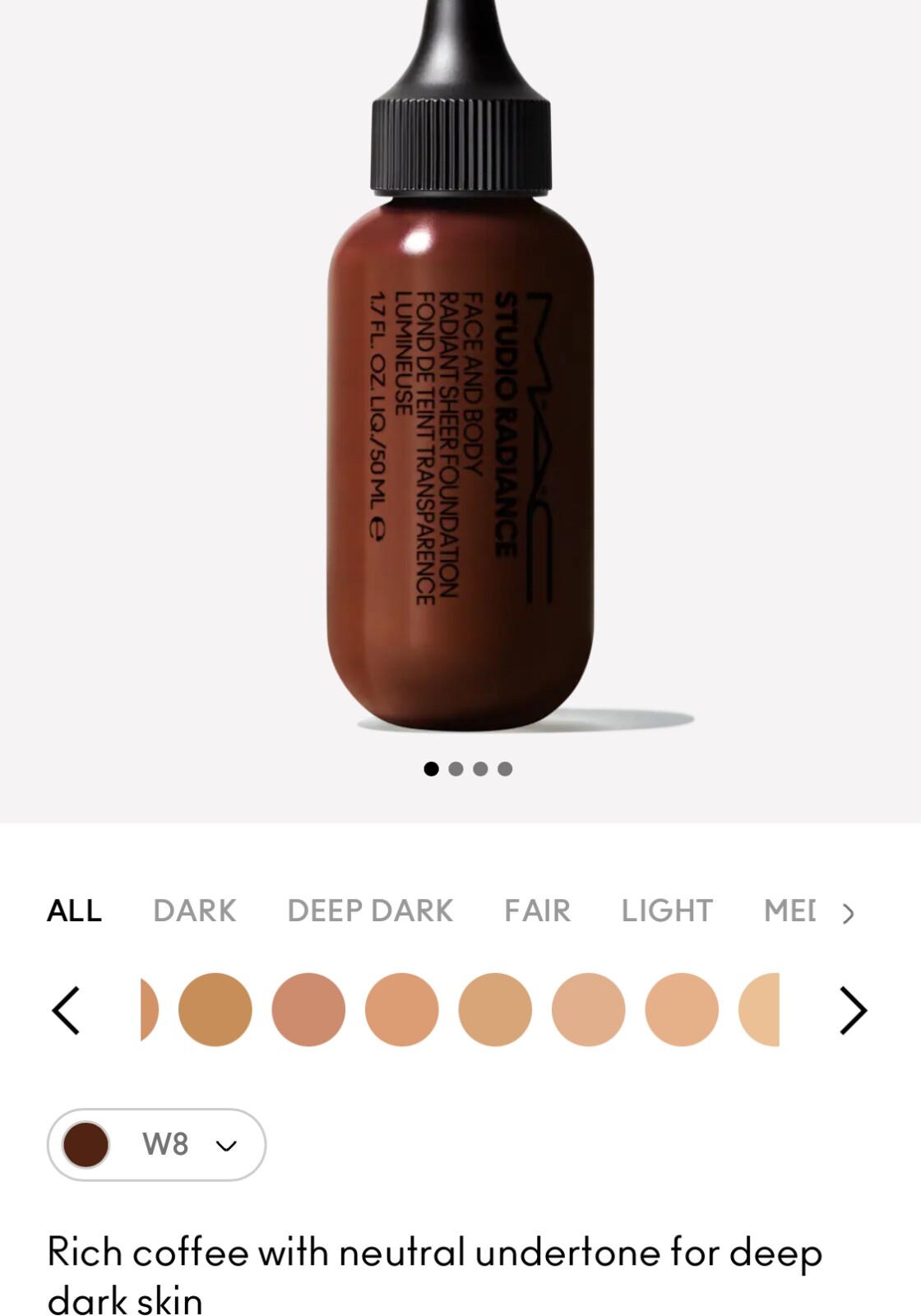The width and height of the screenshot is (921, 1316).
Task: Select the third peach-tan swatch
Action: pos(401,1010)
